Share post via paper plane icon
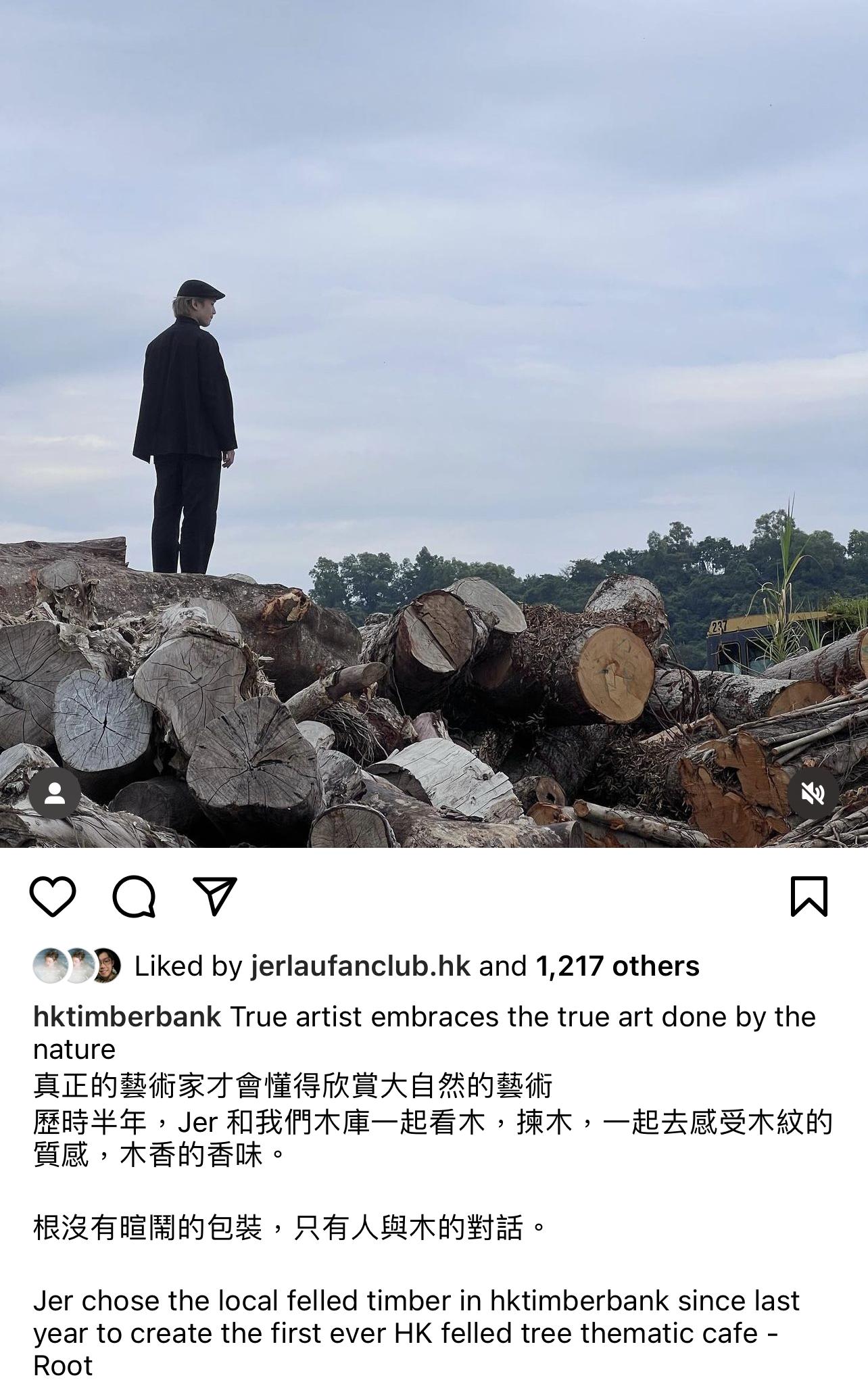Image resolution: width=868 pixels, height=1380 pixels. [215, 897]
